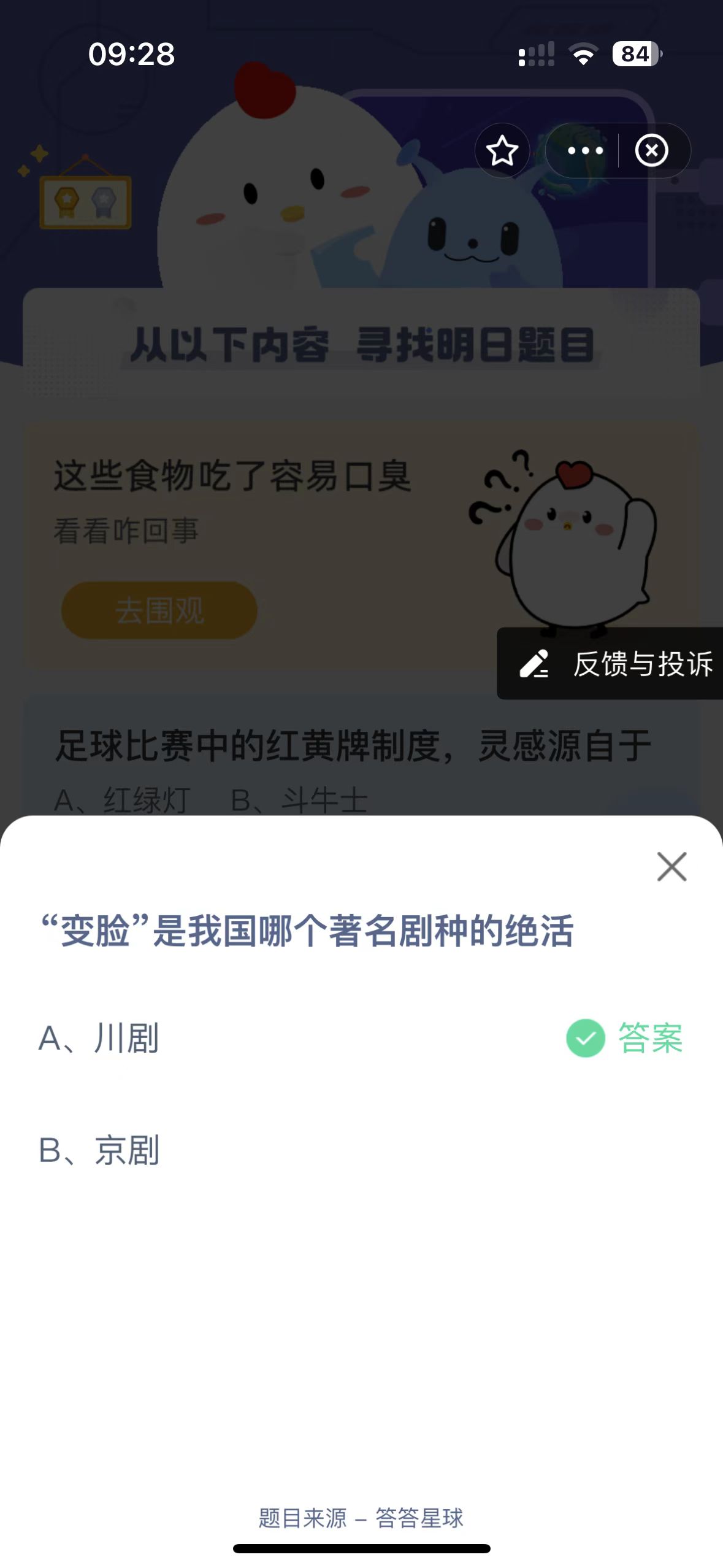Exit the mini program with the circled X
This screenshot has height=1568, width=723.
pyautogui.click(x=651, y=150)
